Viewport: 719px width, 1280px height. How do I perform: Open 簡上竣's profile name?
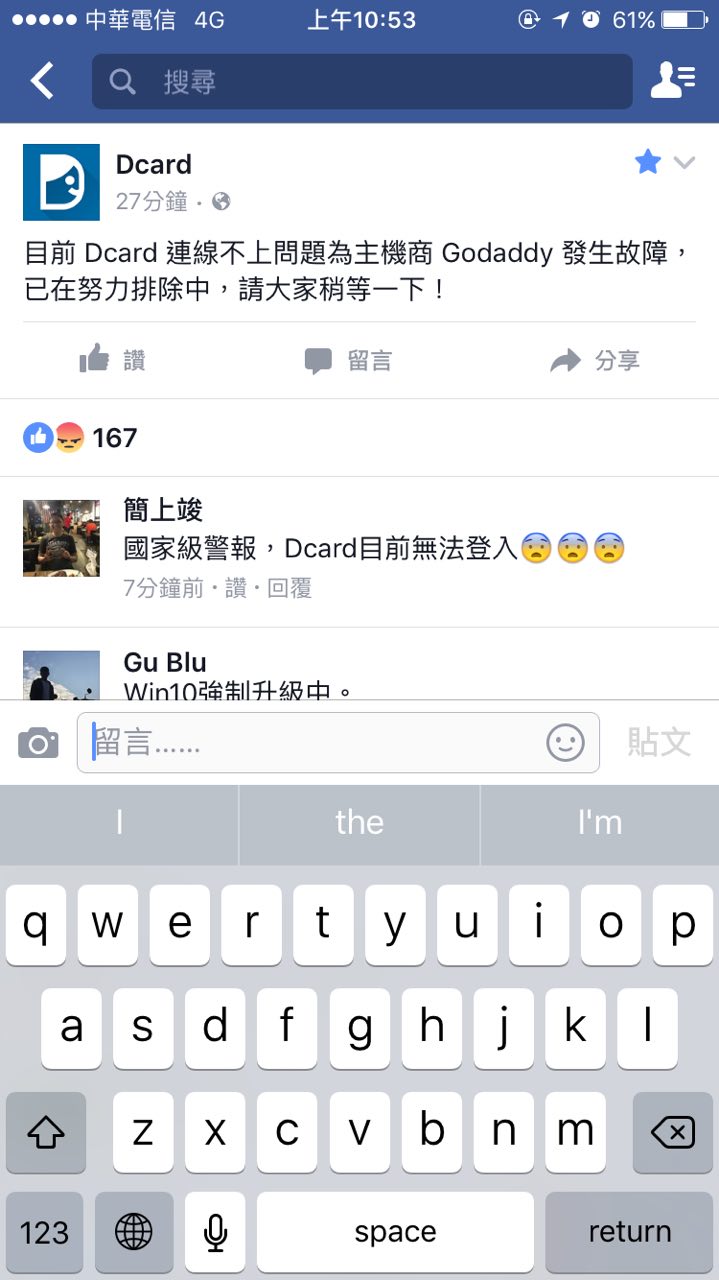point(163,510)
